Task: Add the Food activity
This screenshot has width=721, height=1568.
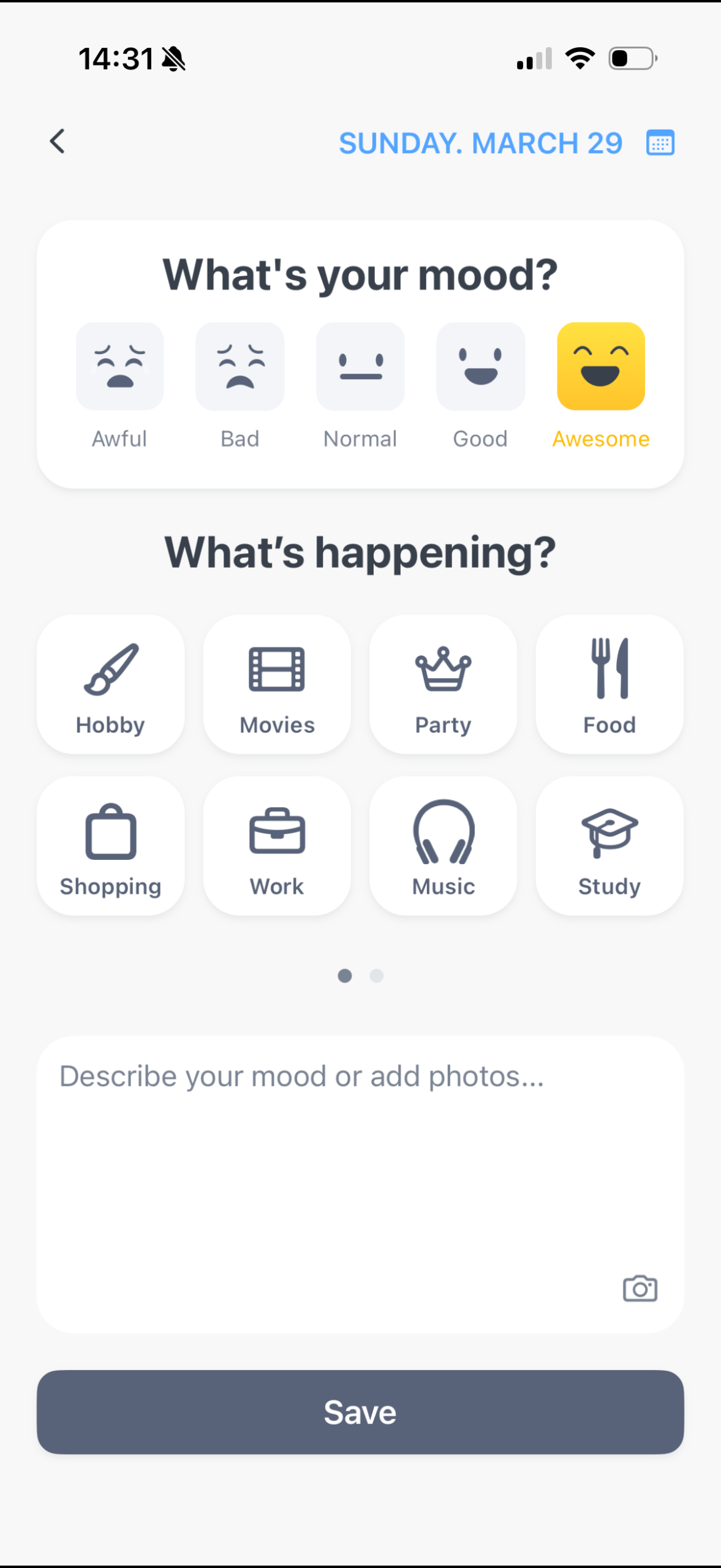Action: click(x=609, y=684)
